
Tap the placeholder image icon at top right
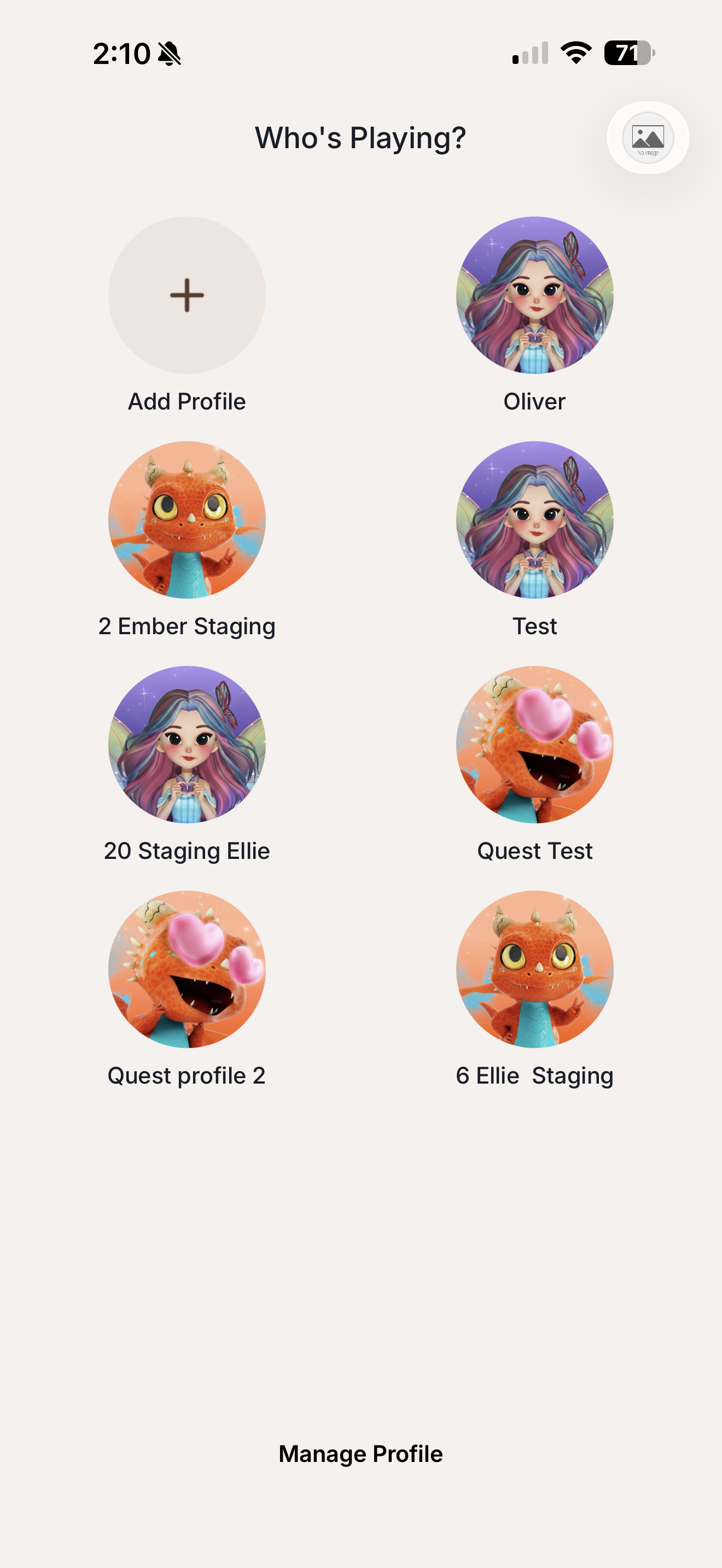(648, 138)
